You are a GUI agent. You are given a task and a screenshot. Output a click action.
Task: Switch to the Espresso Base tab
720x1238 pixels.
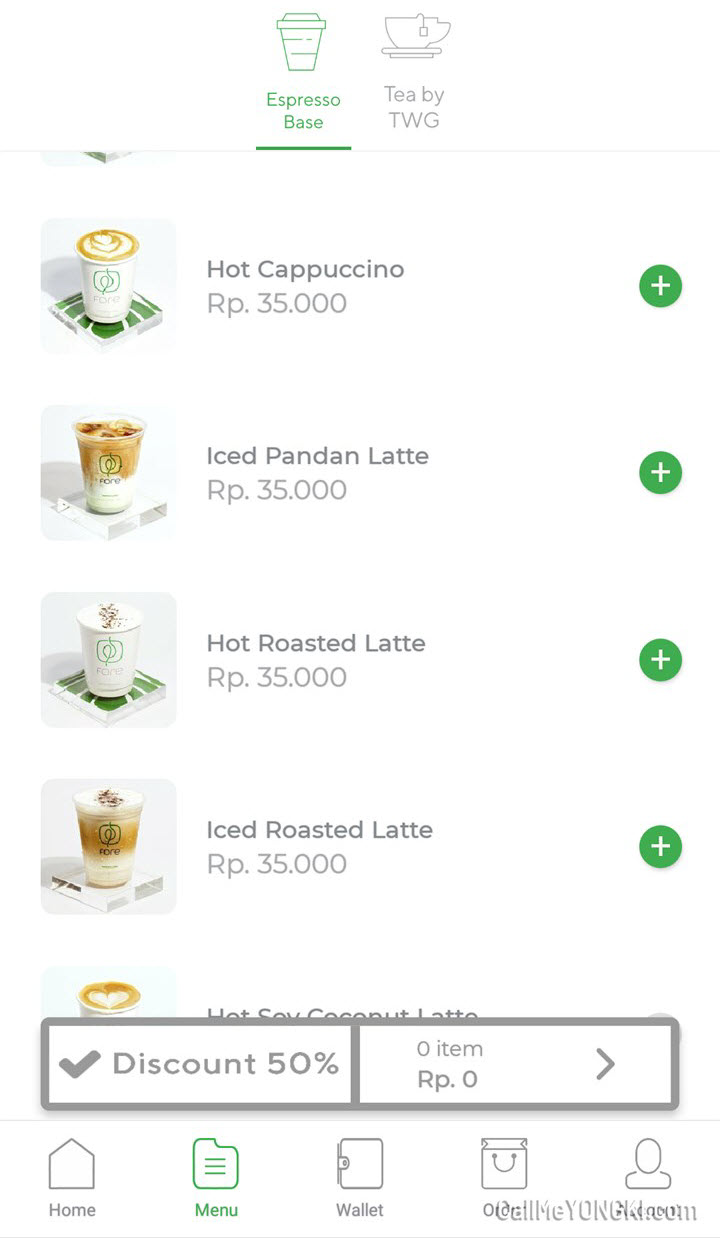click(x=303, y=75)
